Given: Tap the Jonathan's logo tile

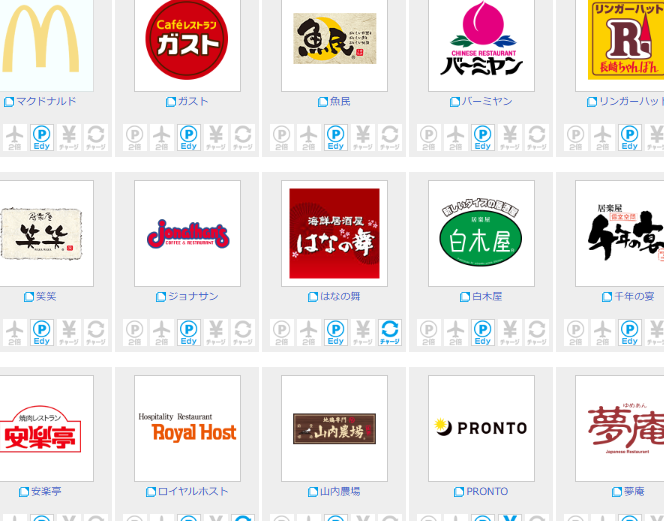Looking at the screenshot, I should (x=187, y=233).
